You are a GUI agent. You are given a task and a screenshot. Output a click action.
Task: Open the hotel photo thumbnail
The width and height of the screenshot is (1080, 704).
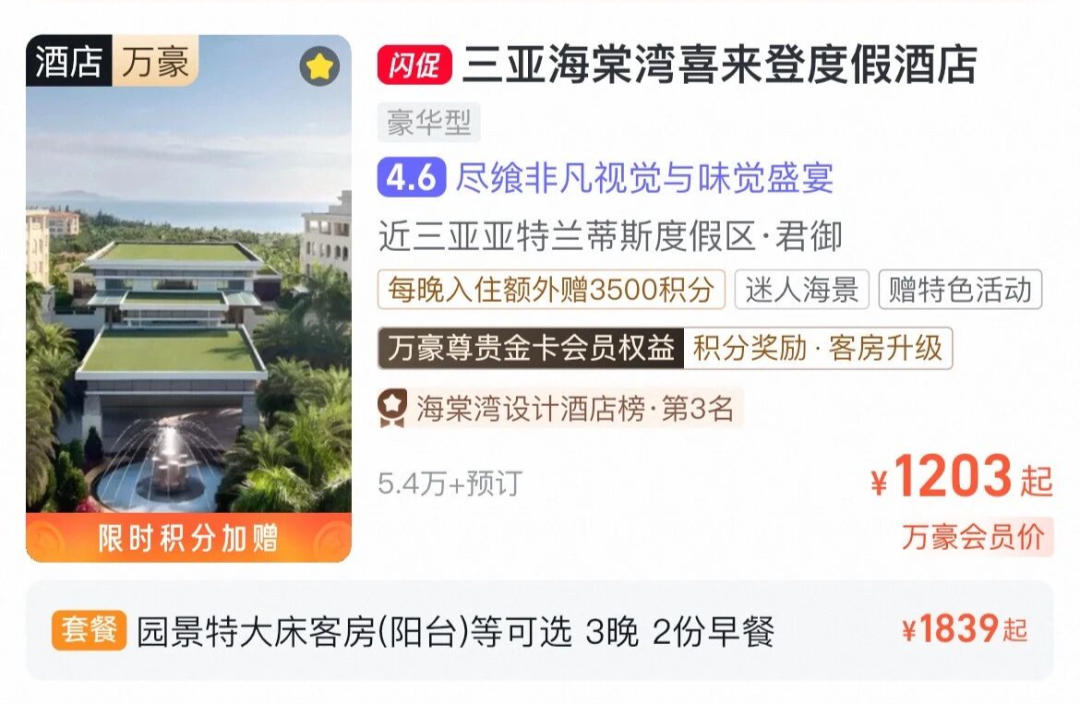pyautogui.click(x=189, y=298)
